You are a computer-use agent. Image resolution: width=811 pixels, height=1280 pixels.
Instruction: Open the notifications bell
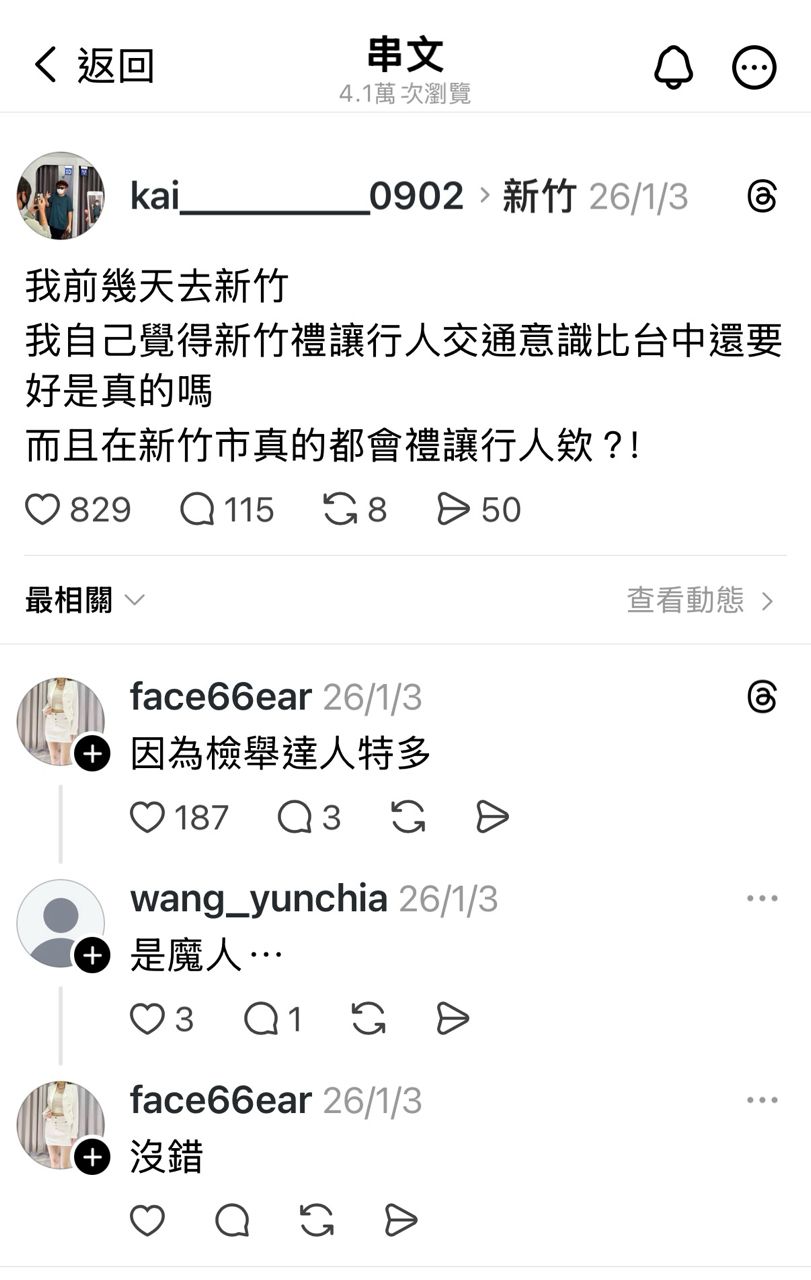pyautogui.click(x=673, y=67)
